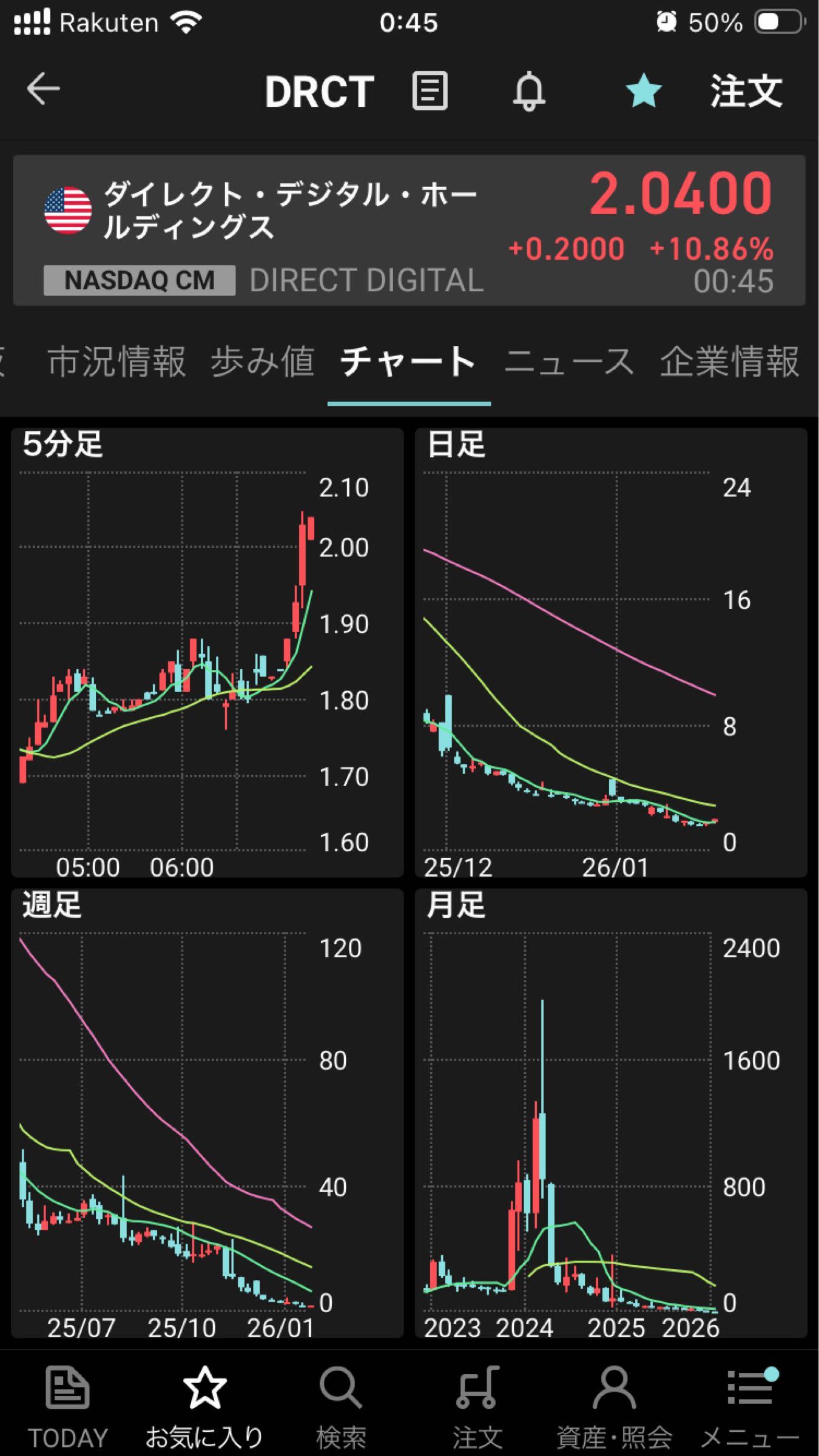Open the 企業情報 tab
This screenshot has height=1456, width=819.
pos(729,359)
